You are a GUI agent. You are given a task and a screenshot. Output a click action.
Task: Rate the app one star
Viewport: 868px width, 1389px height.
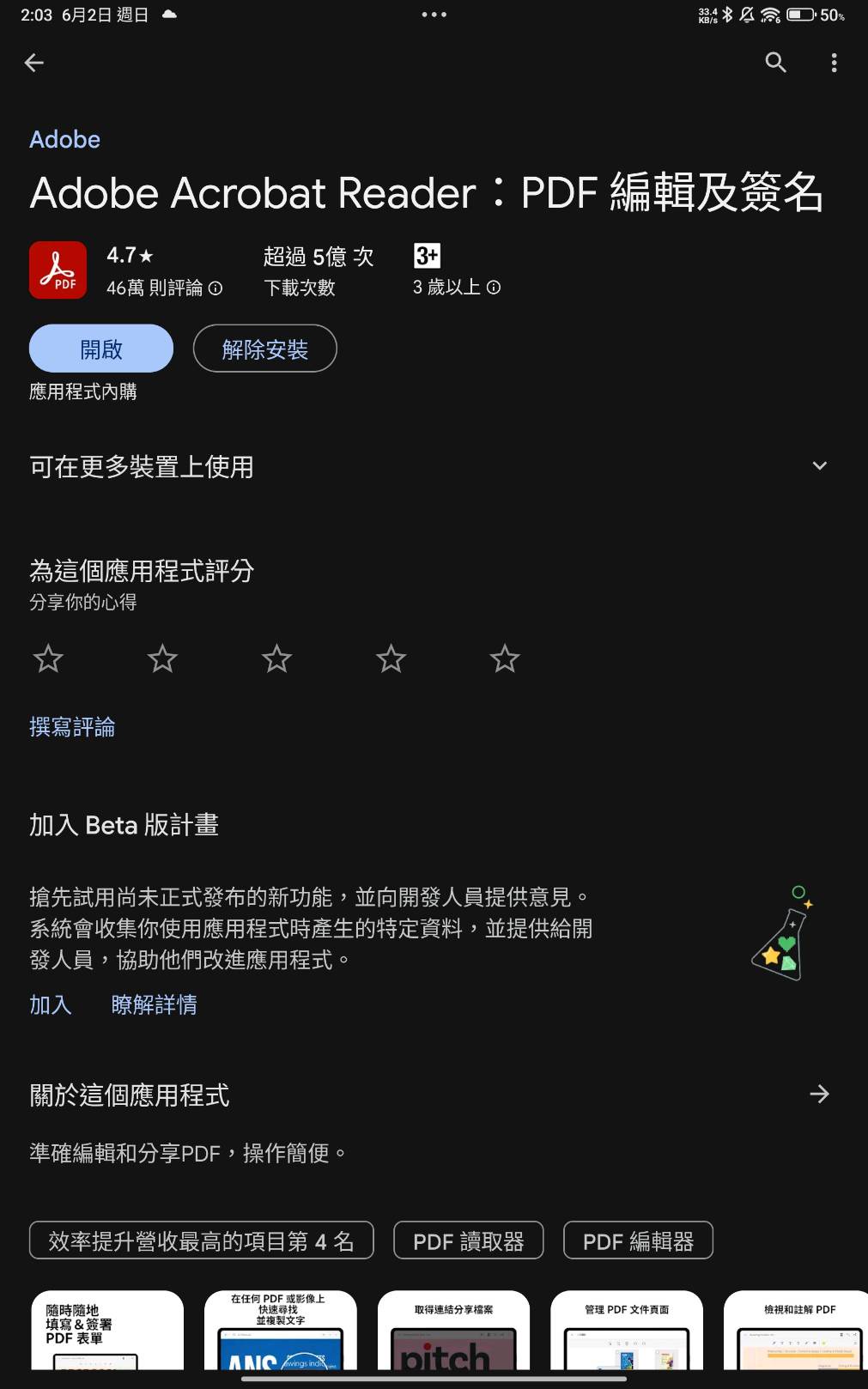[x=48, y=658]
